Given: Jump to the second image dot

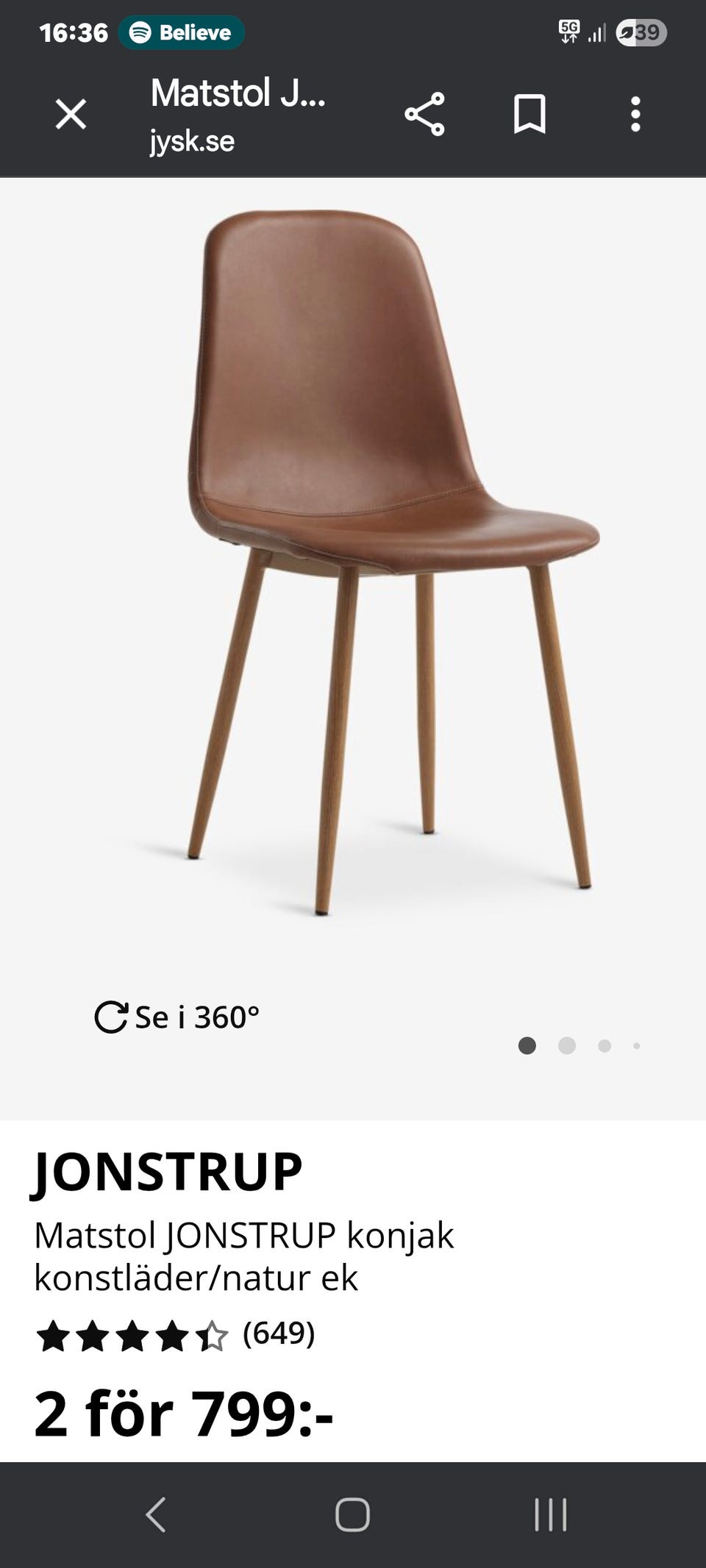Looking at the screenshot, I should [x=567, y=1045].
